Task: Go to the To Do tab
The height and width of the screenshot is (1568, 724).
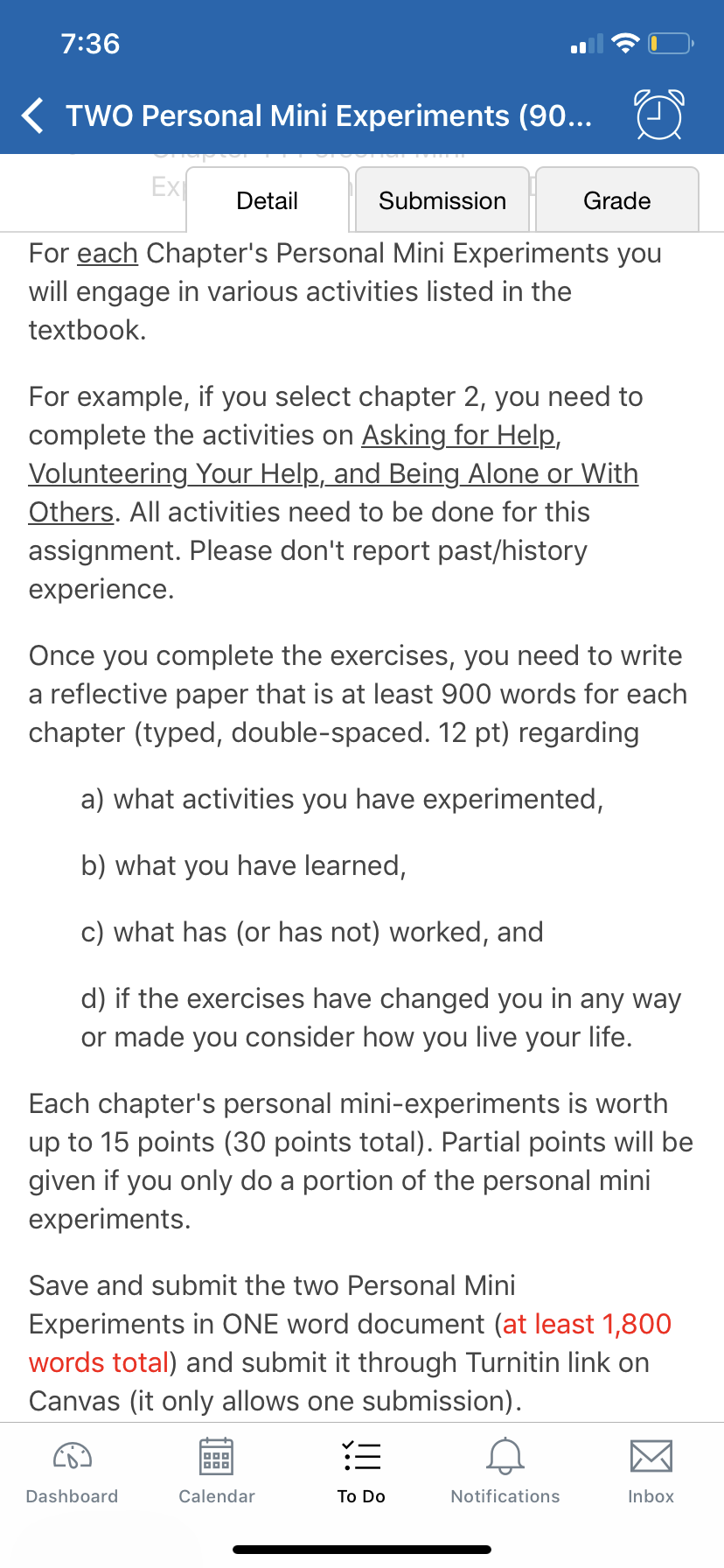Action: pos(361,1473)
